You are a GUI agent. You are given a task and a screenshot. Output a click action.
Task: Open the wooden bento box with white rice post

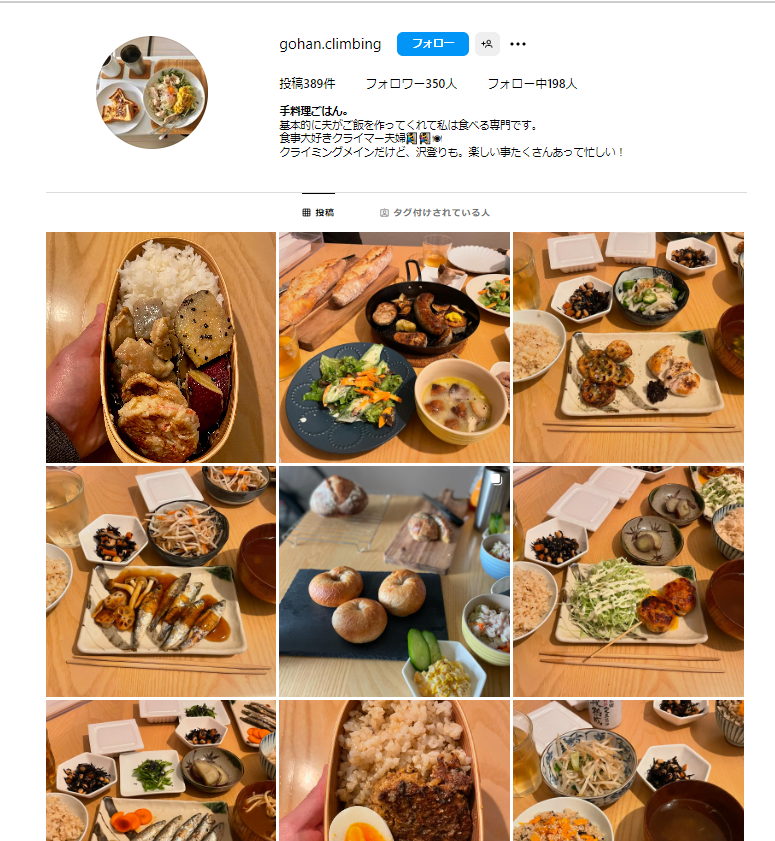point(161,348)
